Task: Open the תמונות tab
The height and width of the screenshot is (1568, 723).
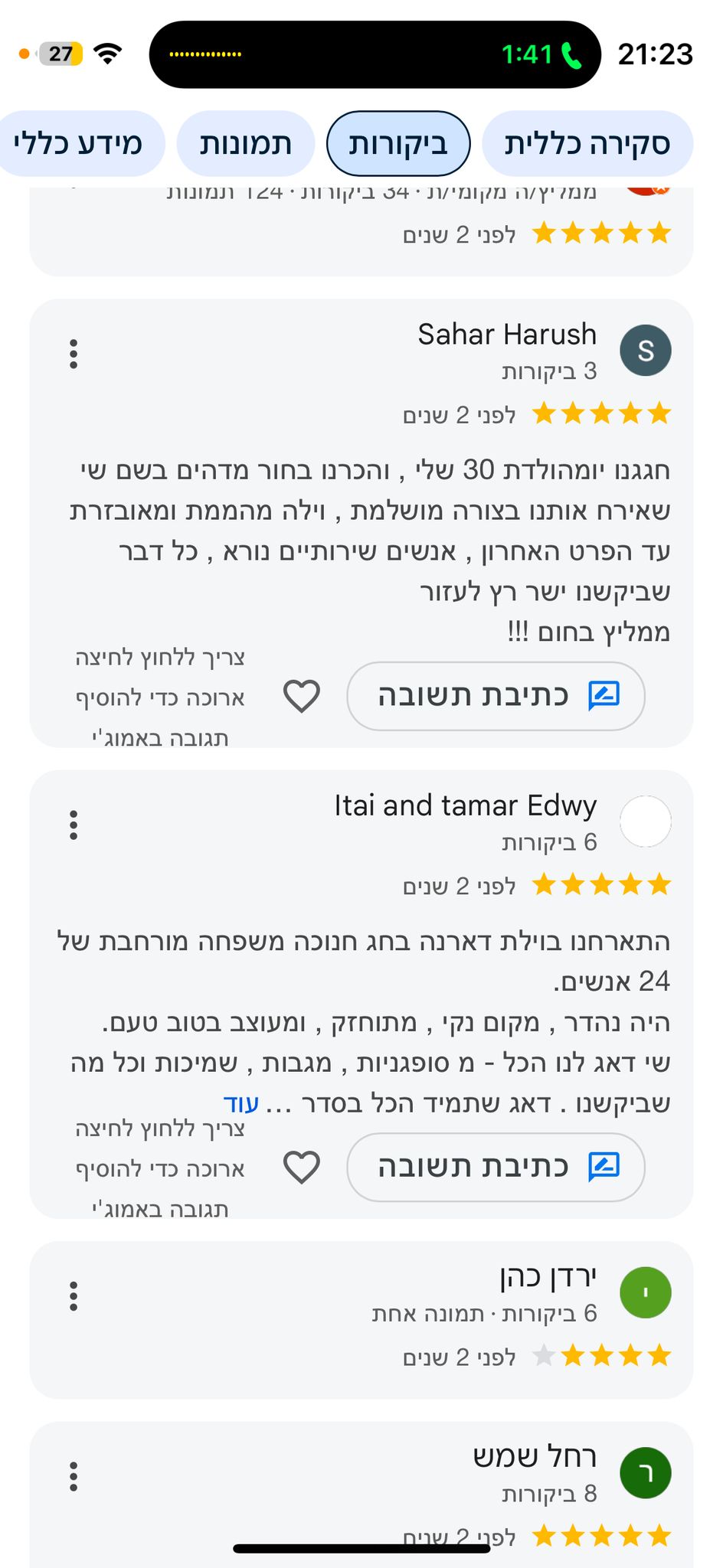Action: (x=246, y=144)
